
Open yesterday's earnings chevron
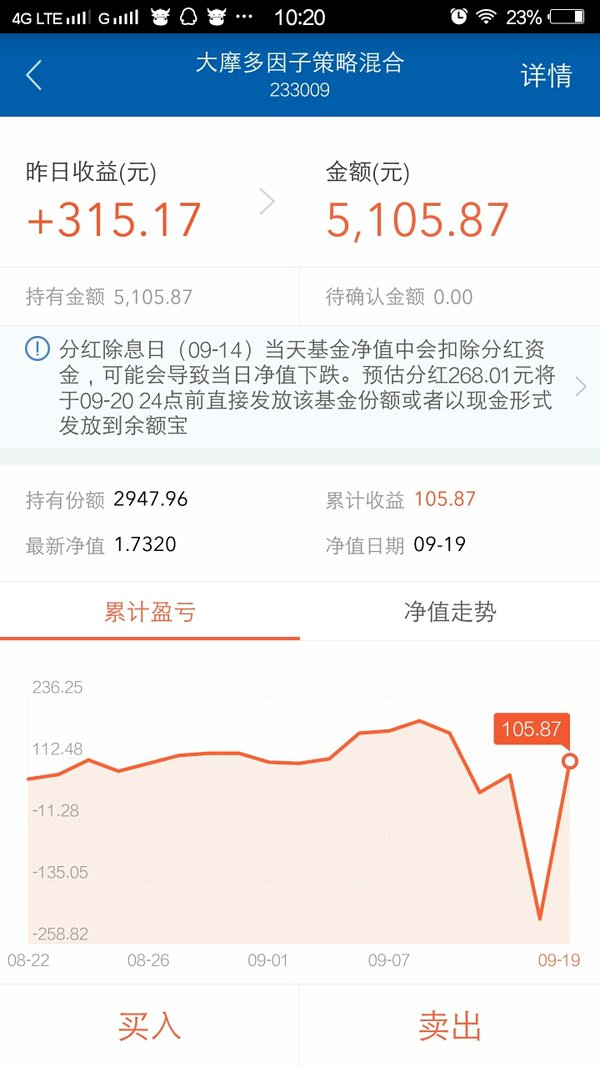tap(267, 202)
